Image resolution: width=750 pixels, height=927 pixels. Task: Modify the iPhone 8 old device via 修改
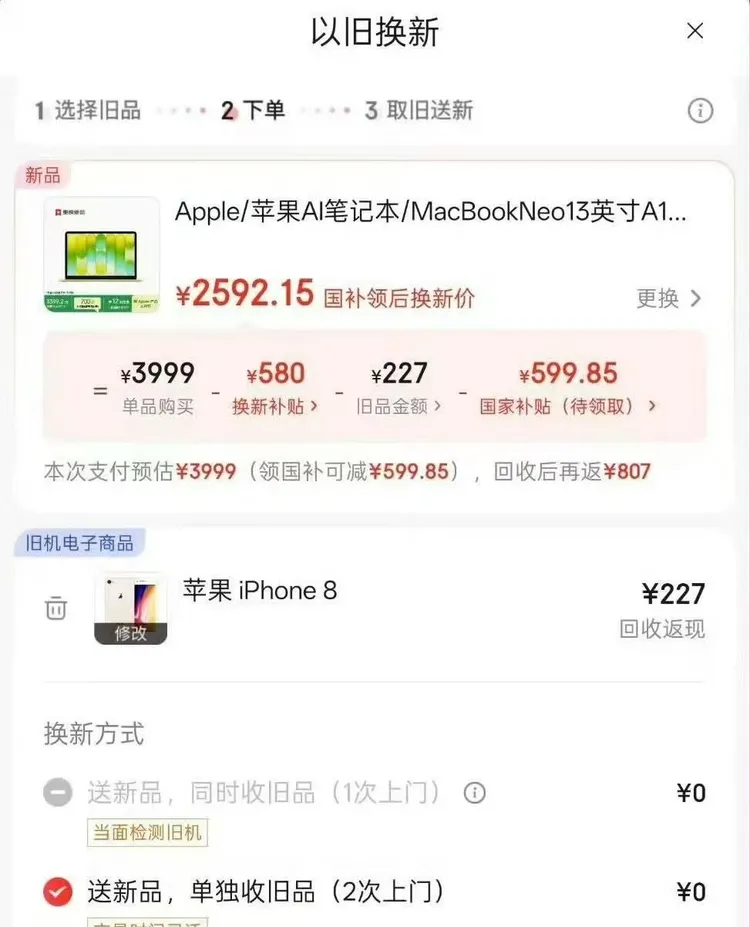click(130, 633)
